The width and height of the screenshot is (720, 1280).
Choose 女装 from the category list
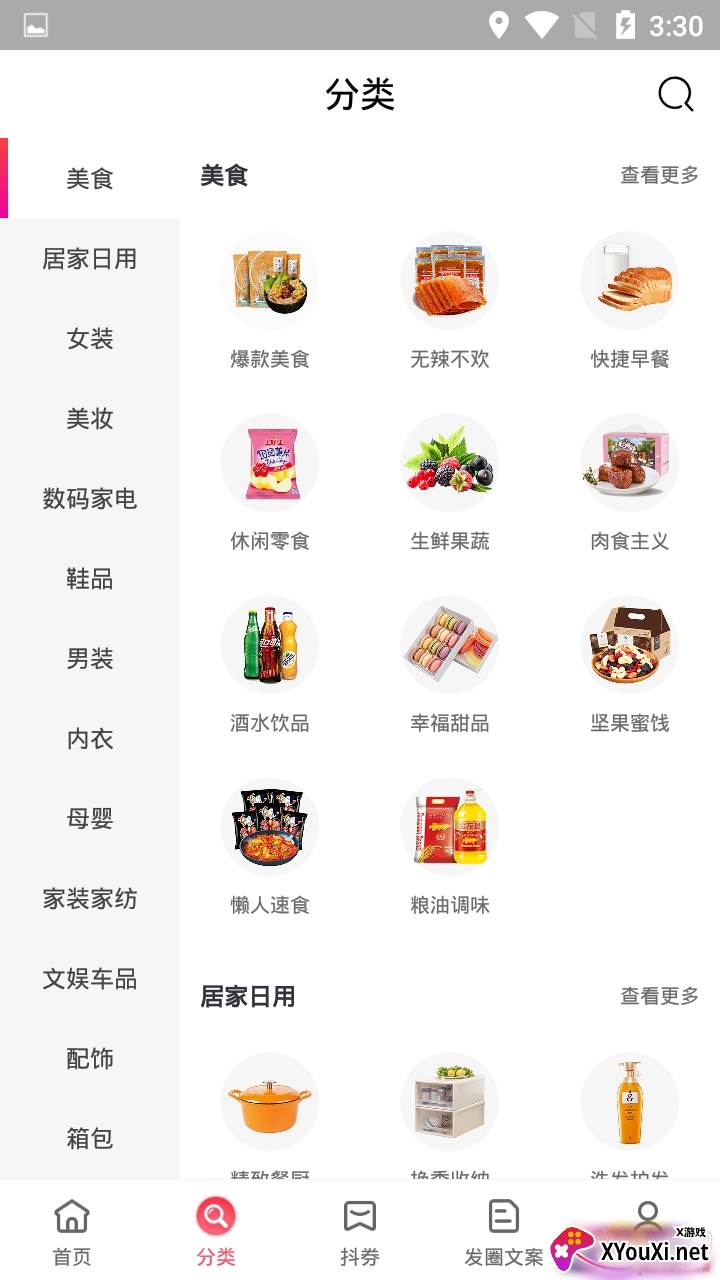coord(90,339)
